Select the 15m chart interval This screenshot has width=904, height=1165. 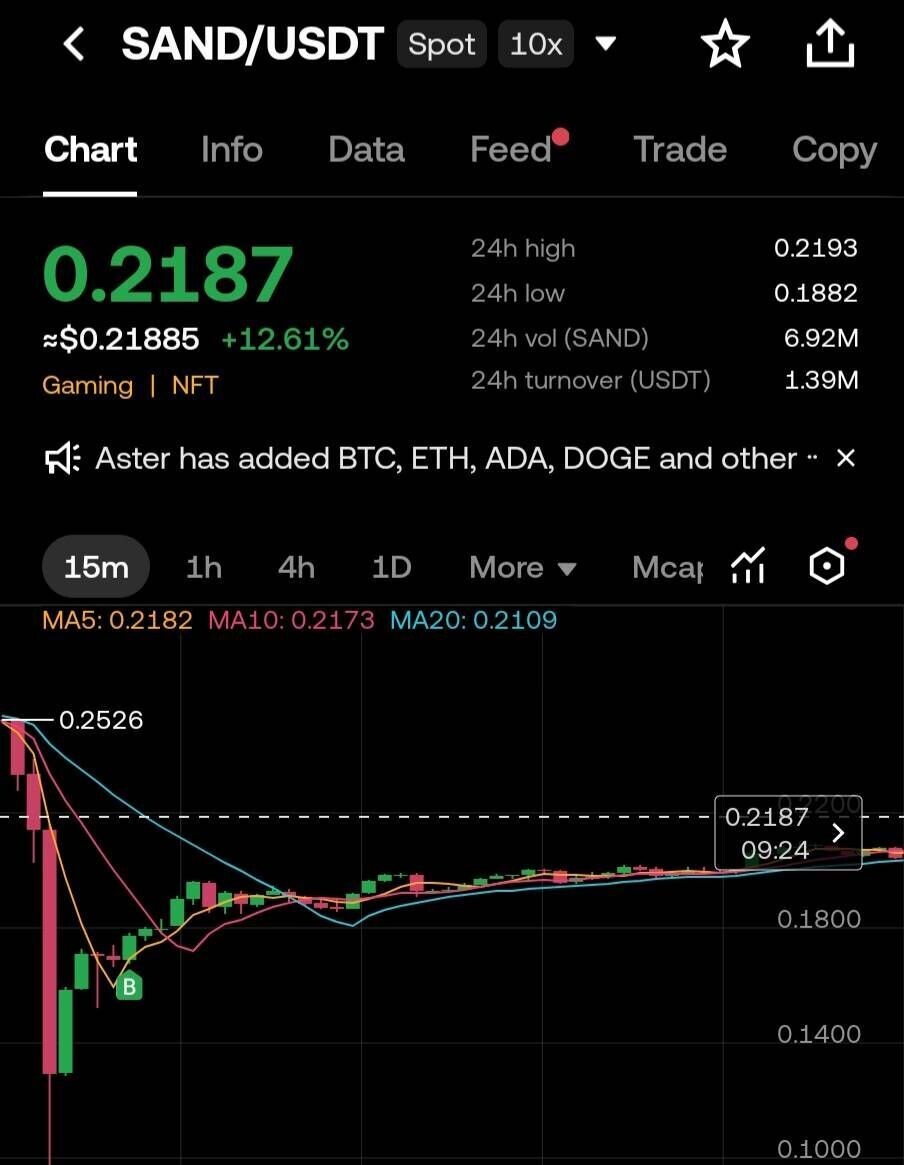96,568
